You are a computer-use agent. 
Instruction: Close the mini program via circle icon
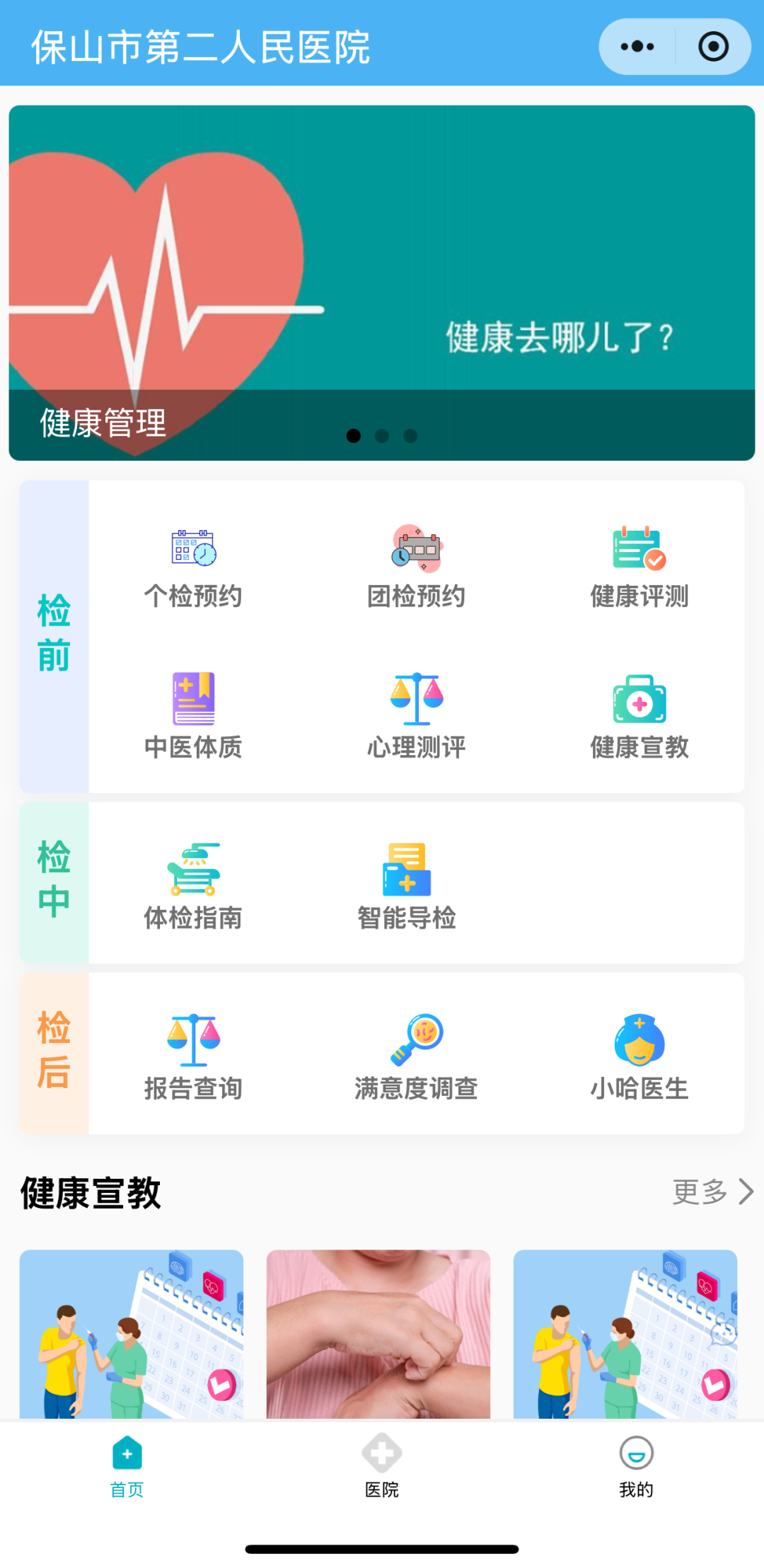pos(713,47)
